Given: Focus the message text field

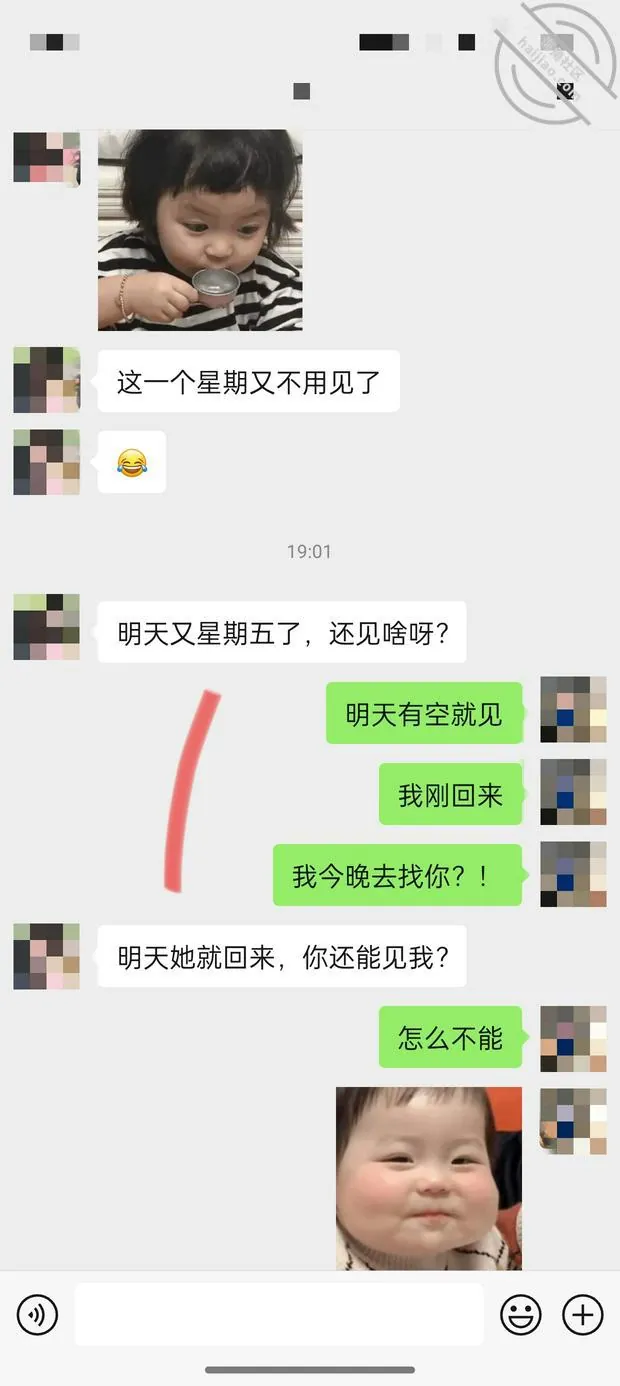Looking at the screenshot, I should coord(279,1314).
